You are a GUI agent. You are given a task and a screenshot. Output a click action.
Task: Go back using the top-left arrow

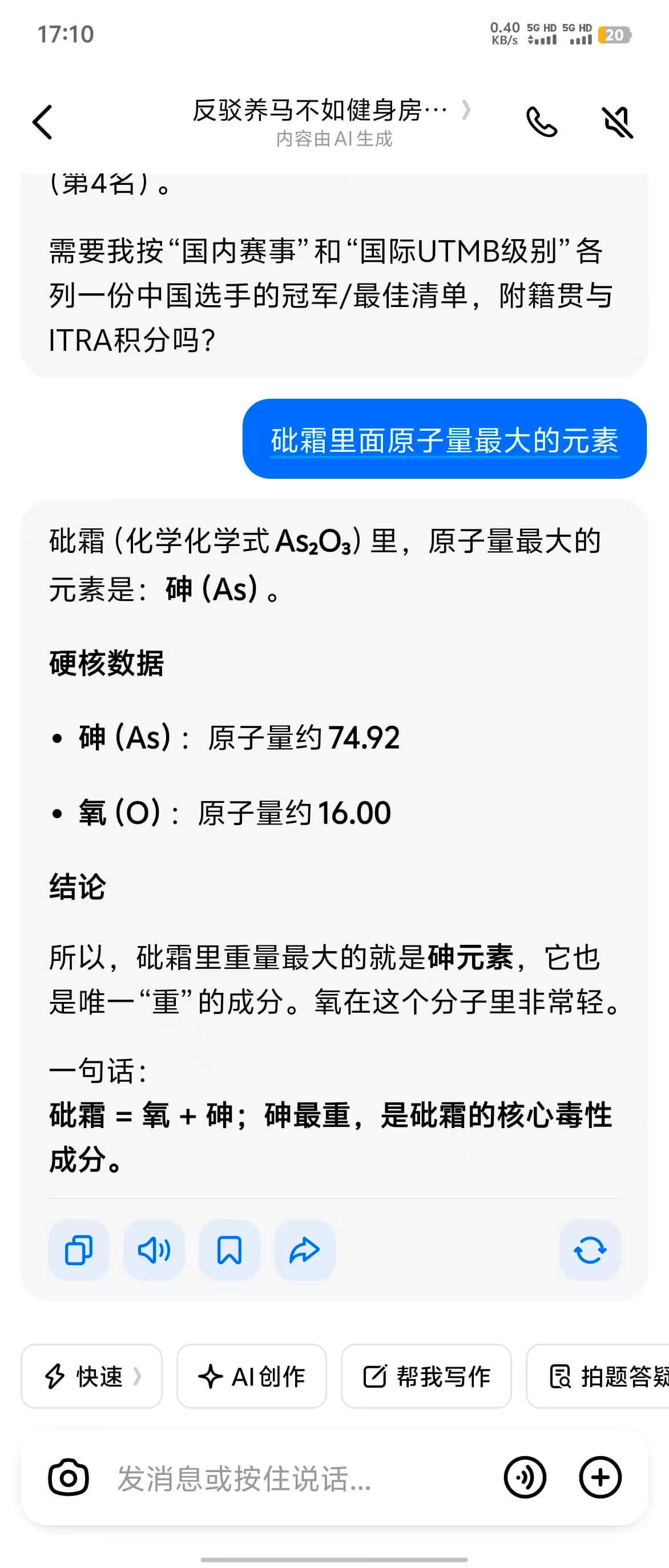(43, 122)
